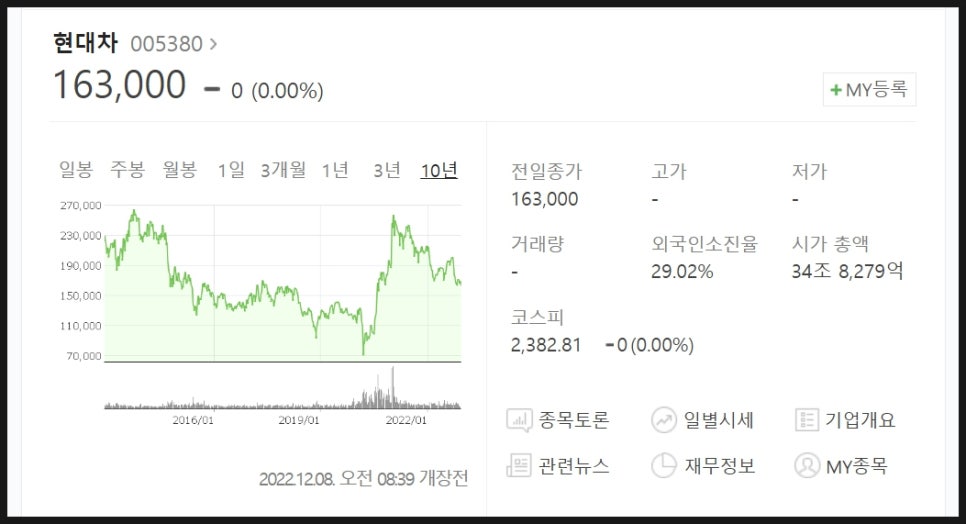Image resolution: width=966 pixels, height=524 pixels.
Task: View 일별시세 daily prices
Action: pos(702,420)
